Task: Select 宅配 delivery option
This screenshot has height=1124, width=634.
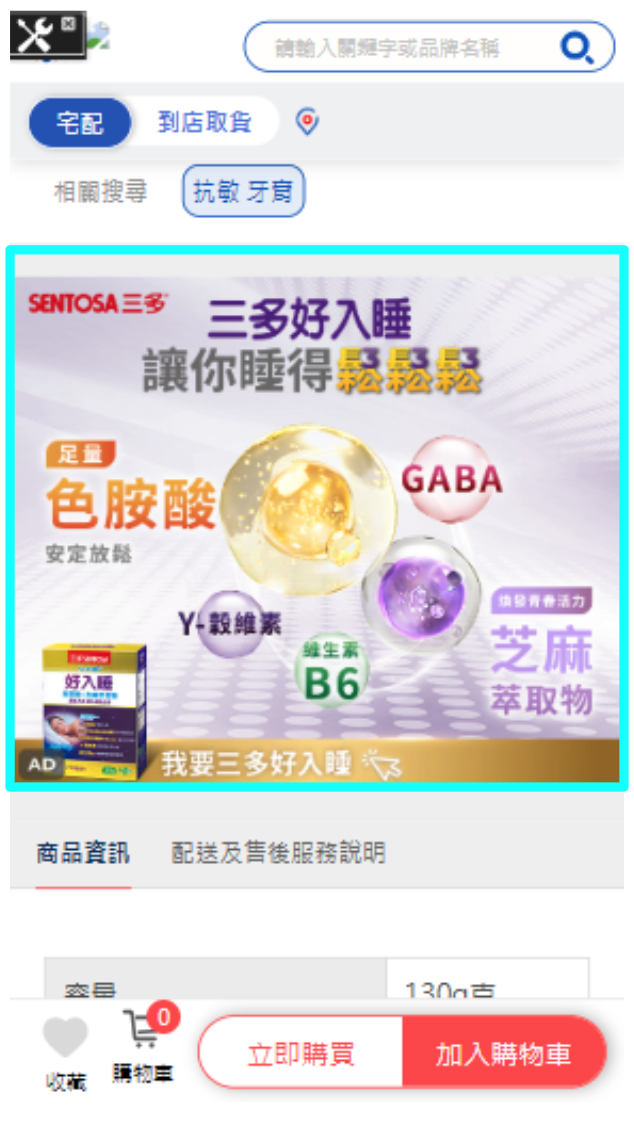Action: 80,124
